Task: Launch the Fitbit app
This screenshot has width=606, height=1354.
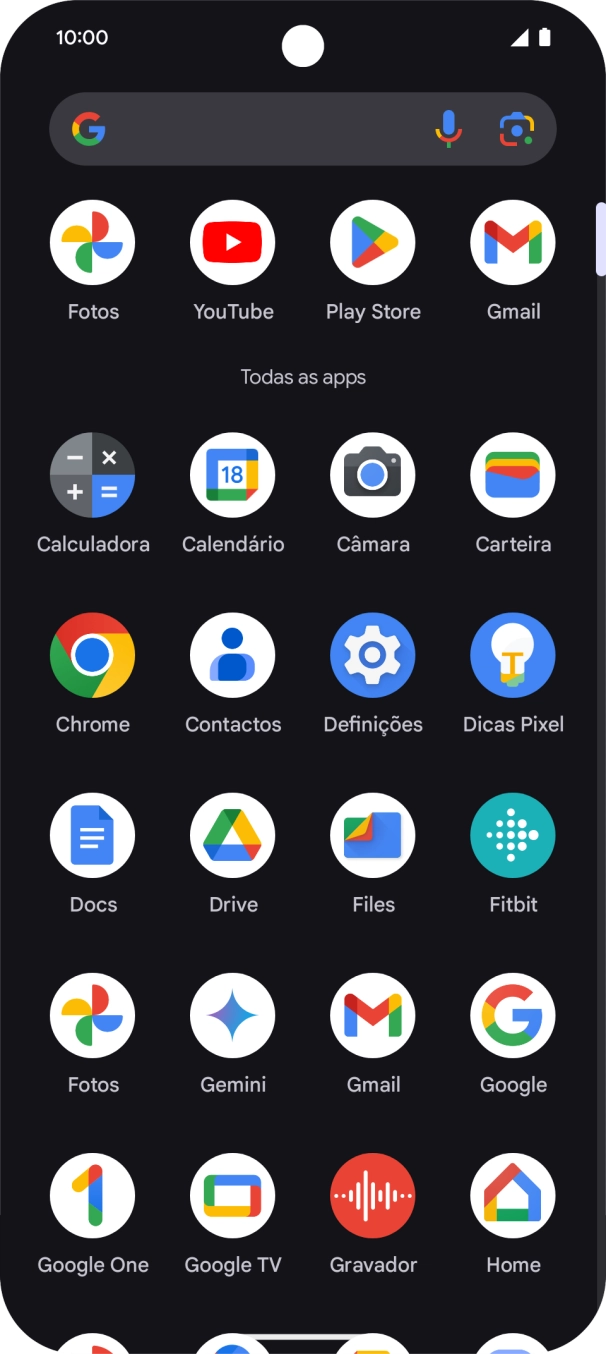Action: coord(513,835)
